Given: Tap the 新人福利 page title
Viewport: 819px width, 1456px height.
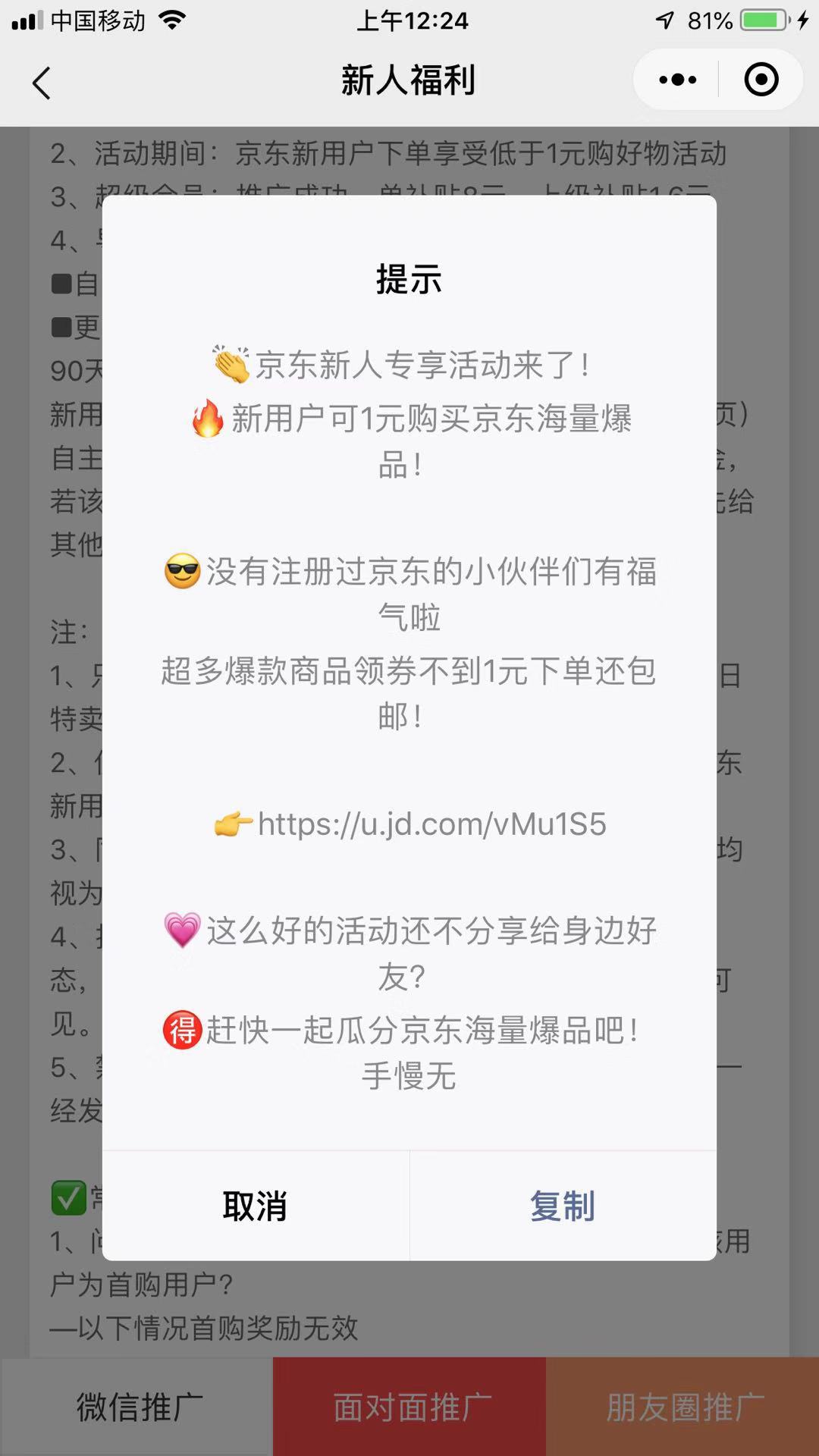Looking at the screenshot, I should click(409, 81).
